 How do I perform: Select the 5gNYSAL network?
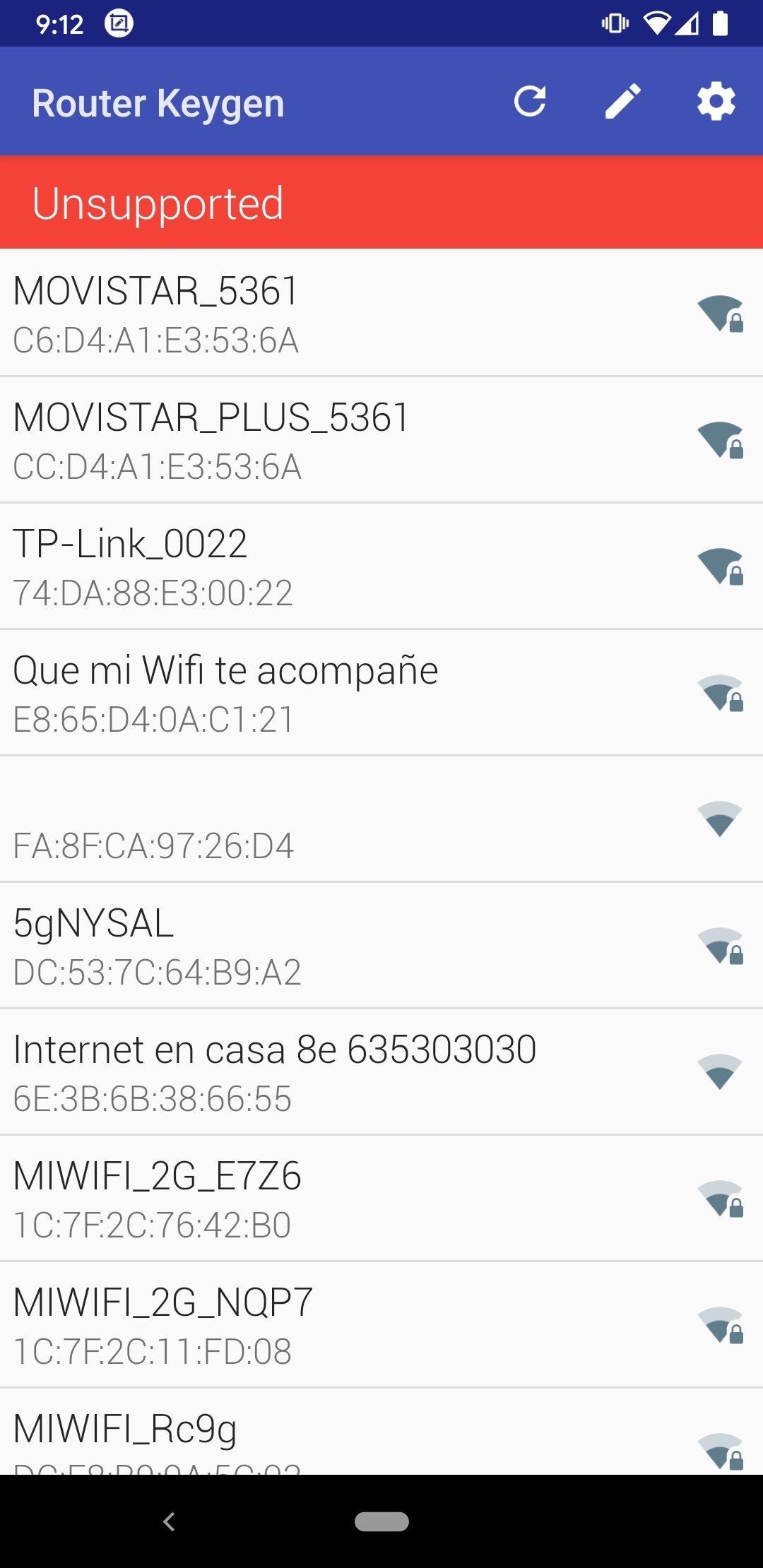tap(381, 945)
